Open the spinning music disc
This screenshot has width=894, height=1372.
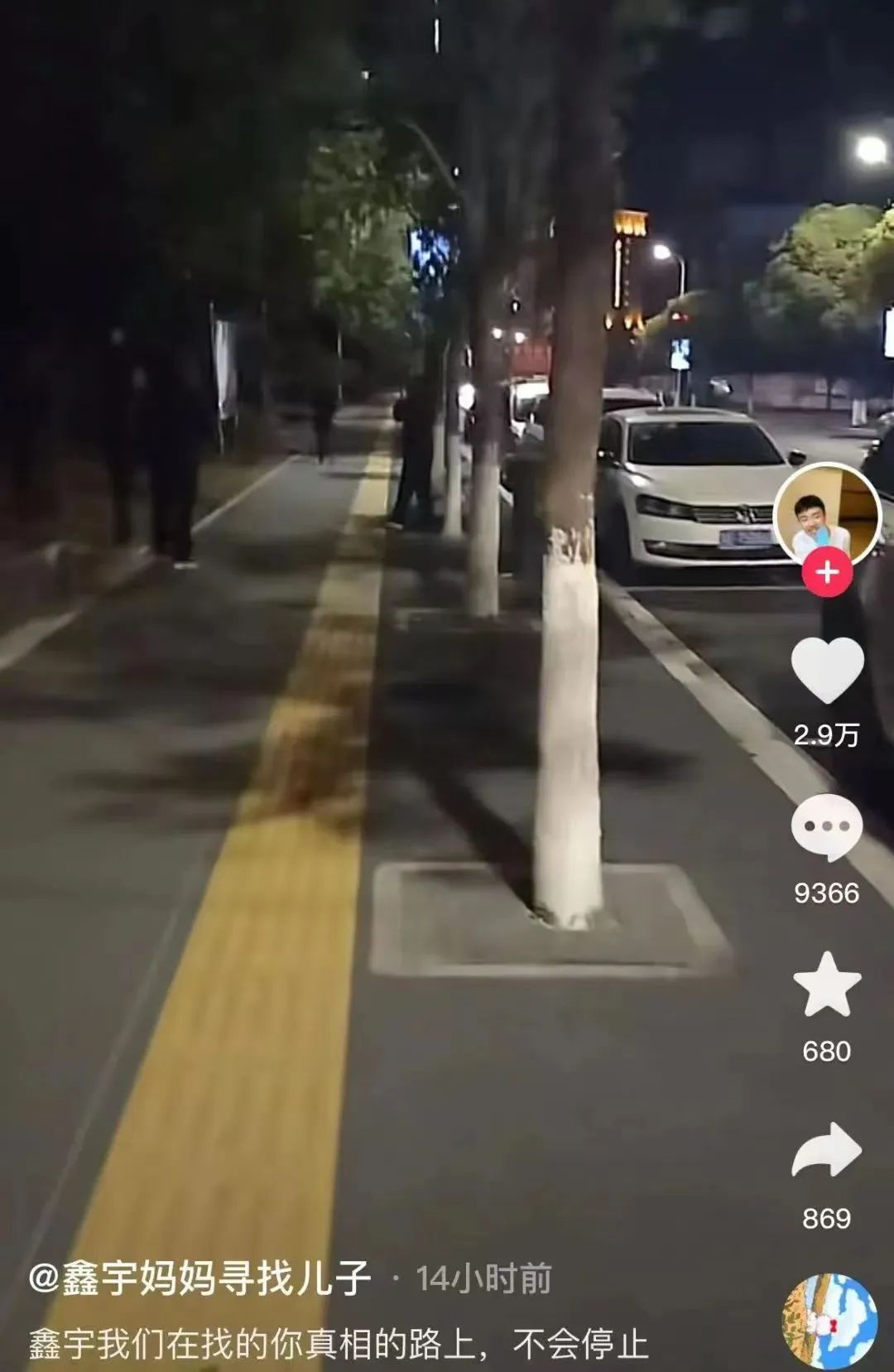829,1322
